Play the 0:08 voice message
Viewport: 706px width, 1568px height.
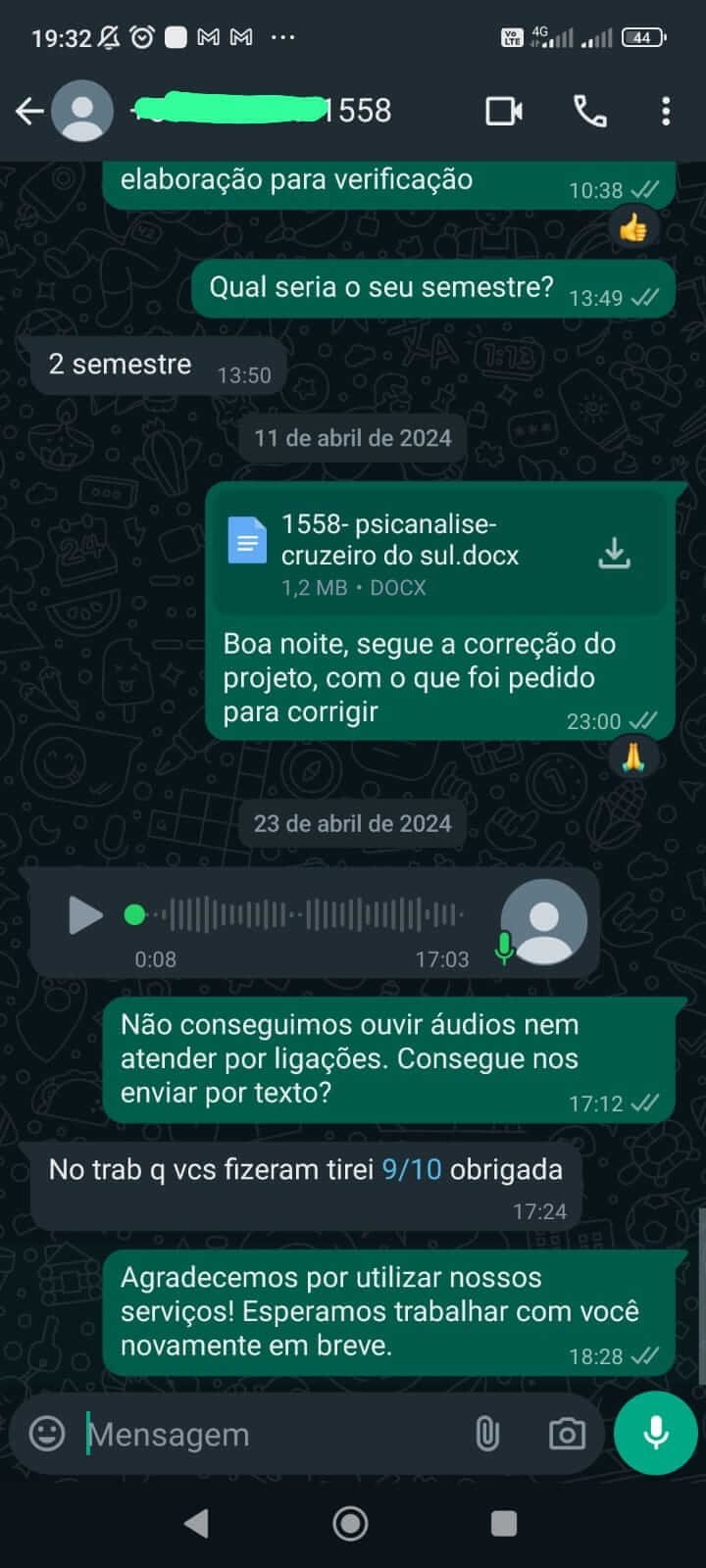tap(85, 915)
